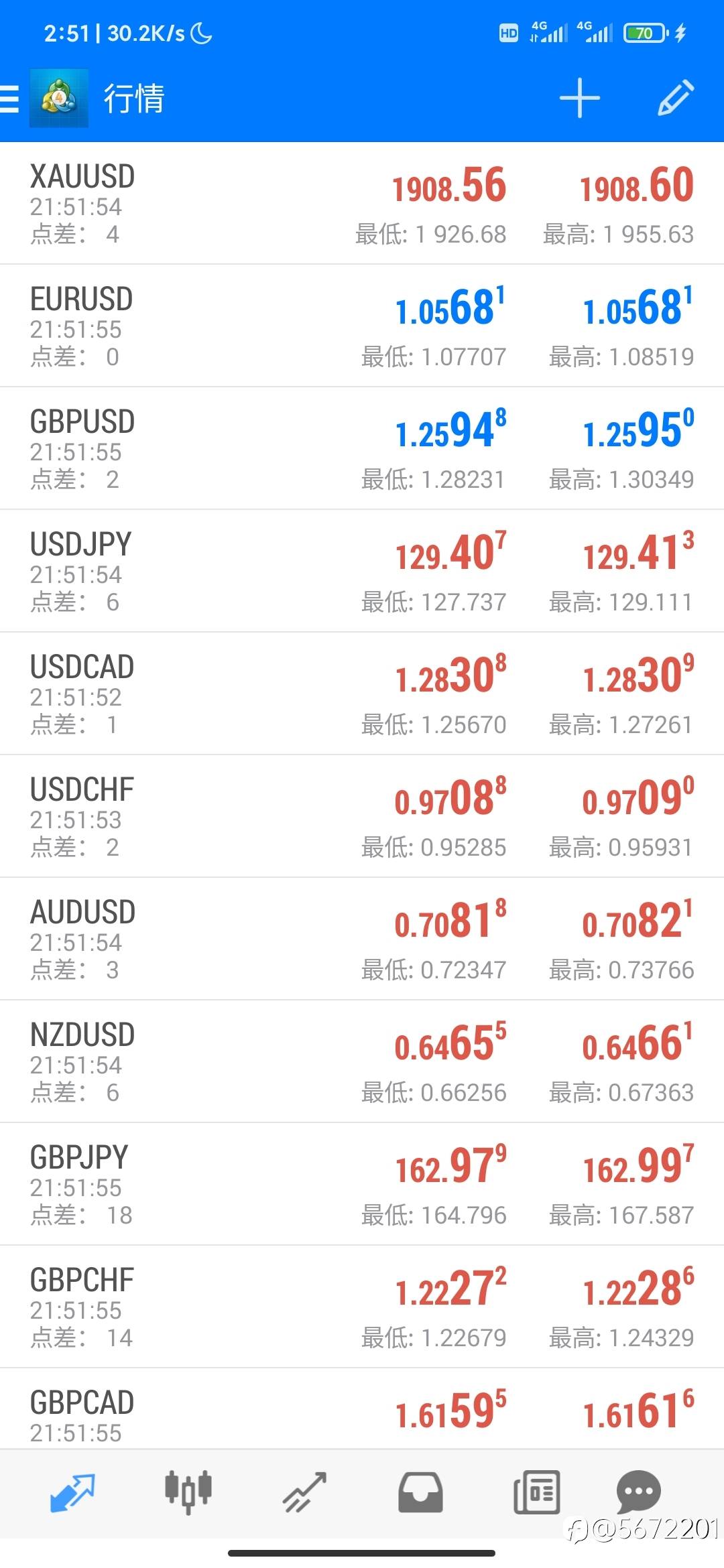The width and height of the screenshot is (724, 1568).
Task: Switch to the candlestick chart tab
Action: tap(188, 1492)
